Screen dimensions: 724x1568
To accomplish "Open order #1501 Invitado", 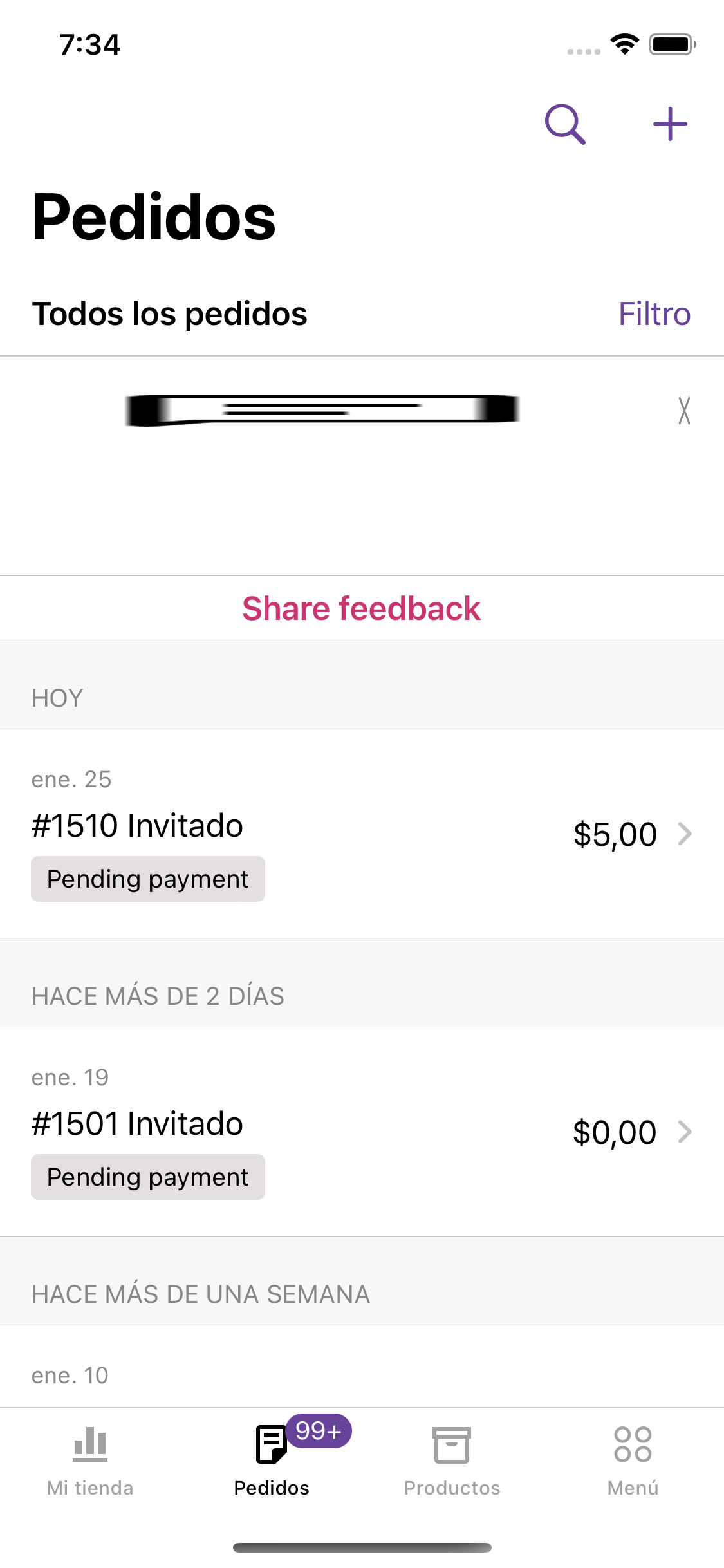I will (x=362, y=1132).
